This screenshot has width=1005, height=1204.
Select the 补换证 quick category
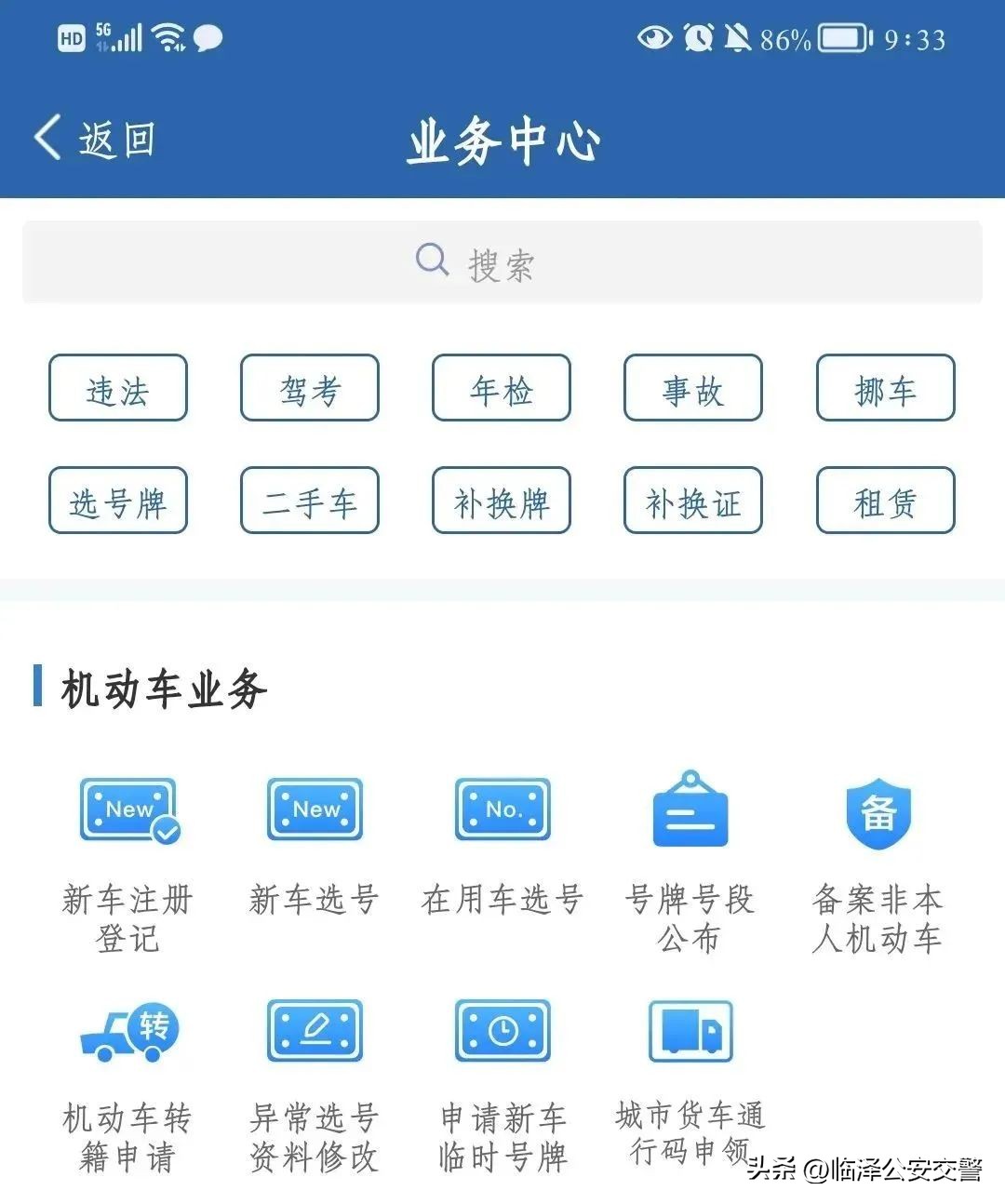pyautogui.click(x=692, y=501)
